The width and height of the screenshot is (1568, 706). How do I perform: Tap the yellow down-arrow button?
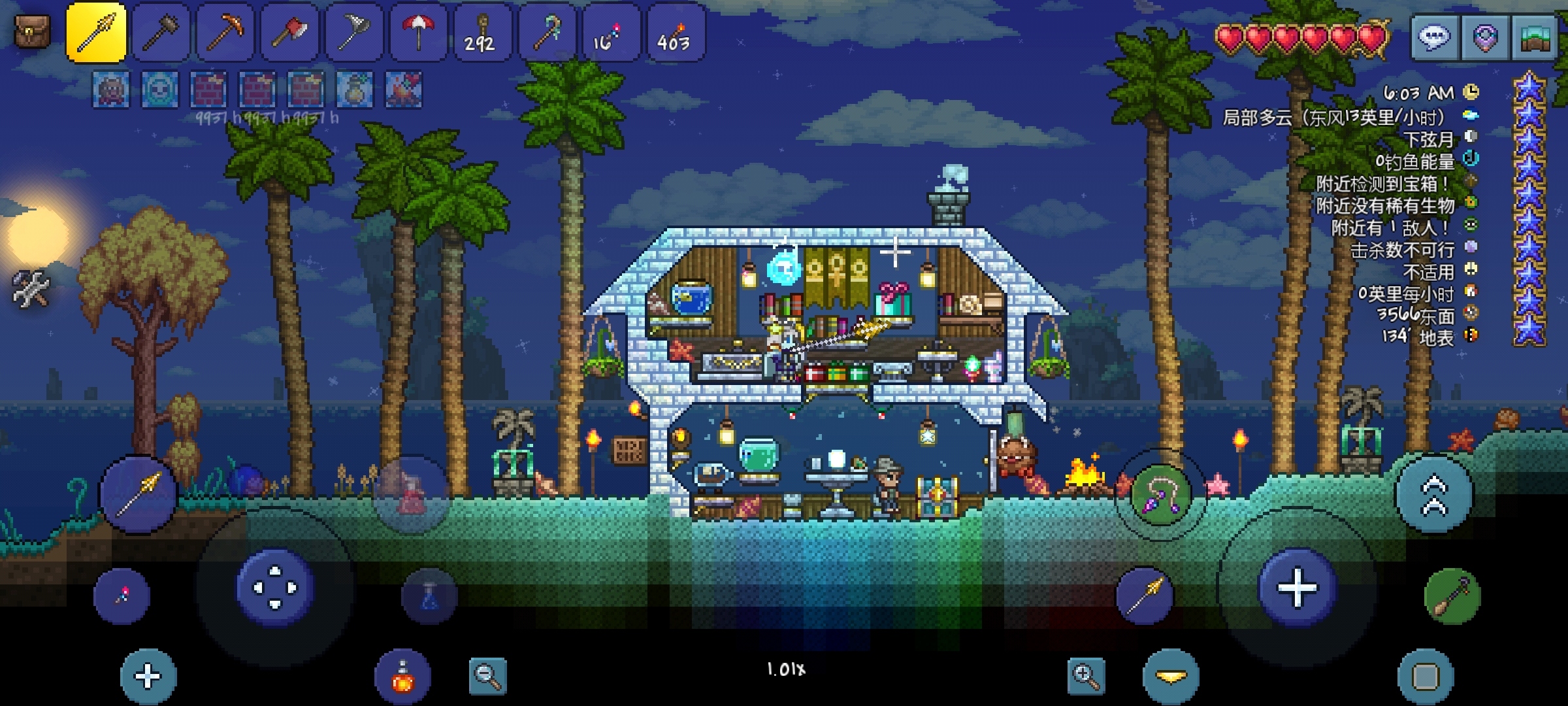[1171, 677]
